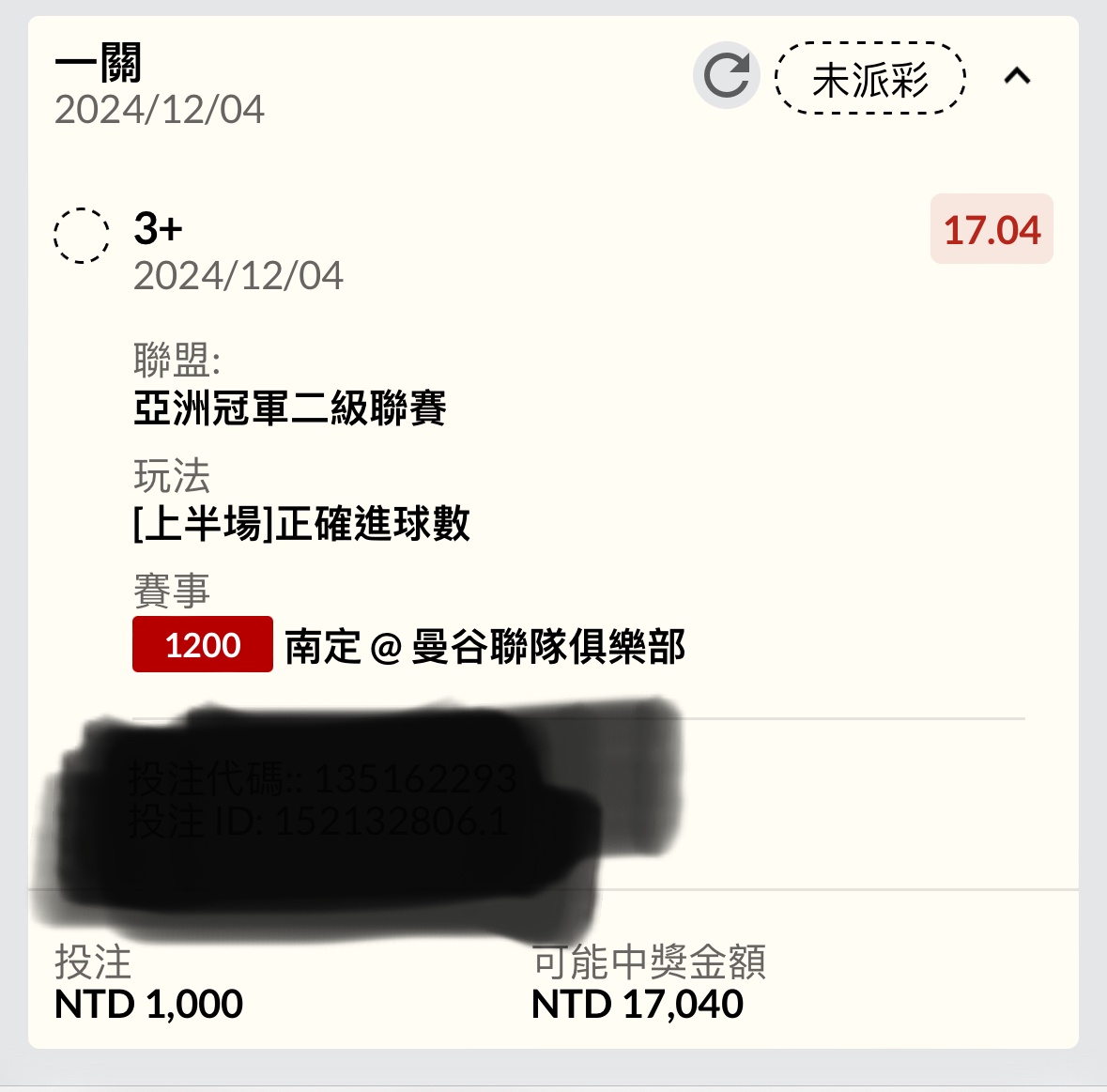Collapse the 一關 bet slip details
The width and height of the screenshot is (1107, 1092).
click(1017, 77)
